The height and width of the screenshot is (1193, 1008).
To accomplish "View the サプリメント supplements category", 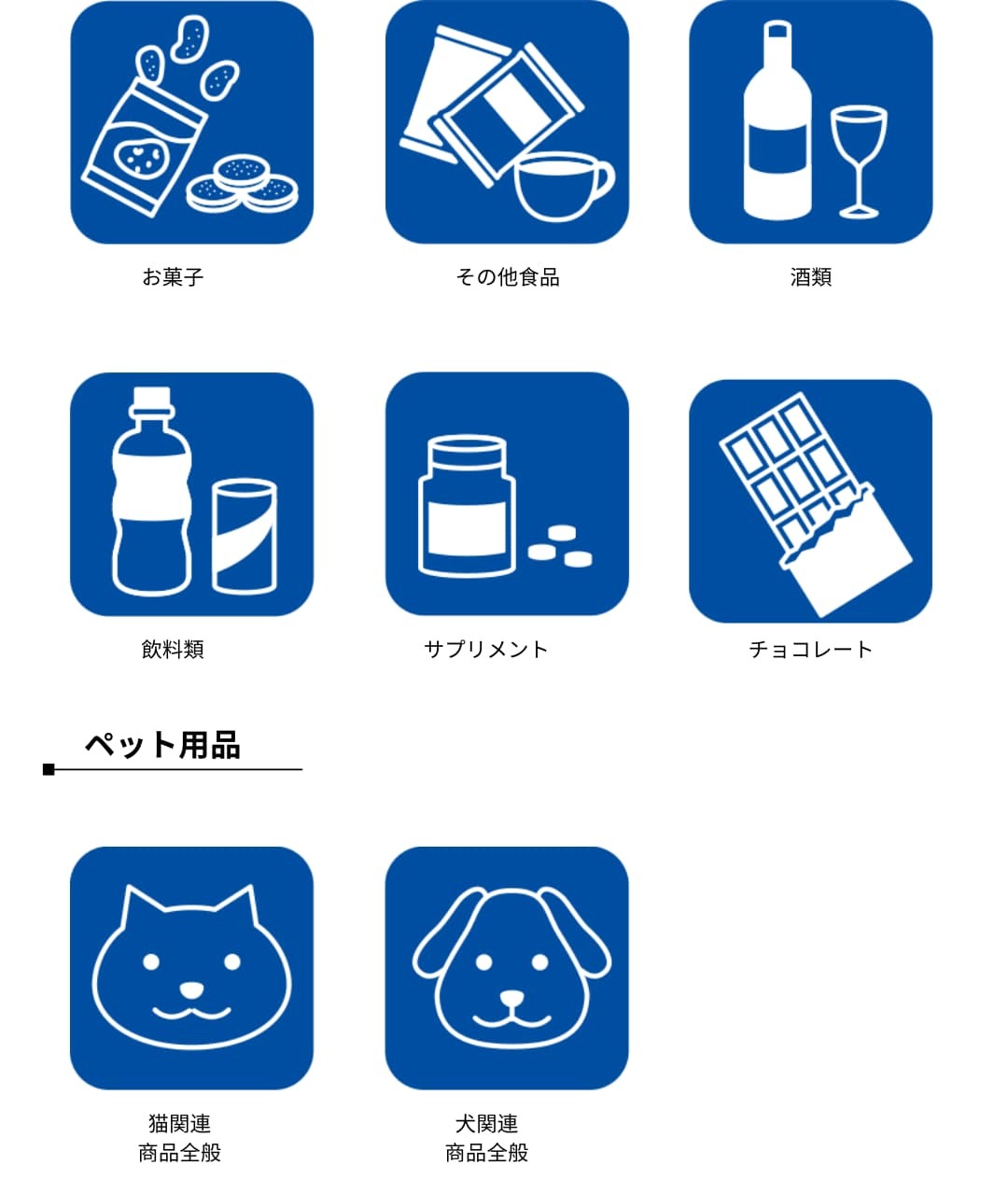I will coord(507,495).
